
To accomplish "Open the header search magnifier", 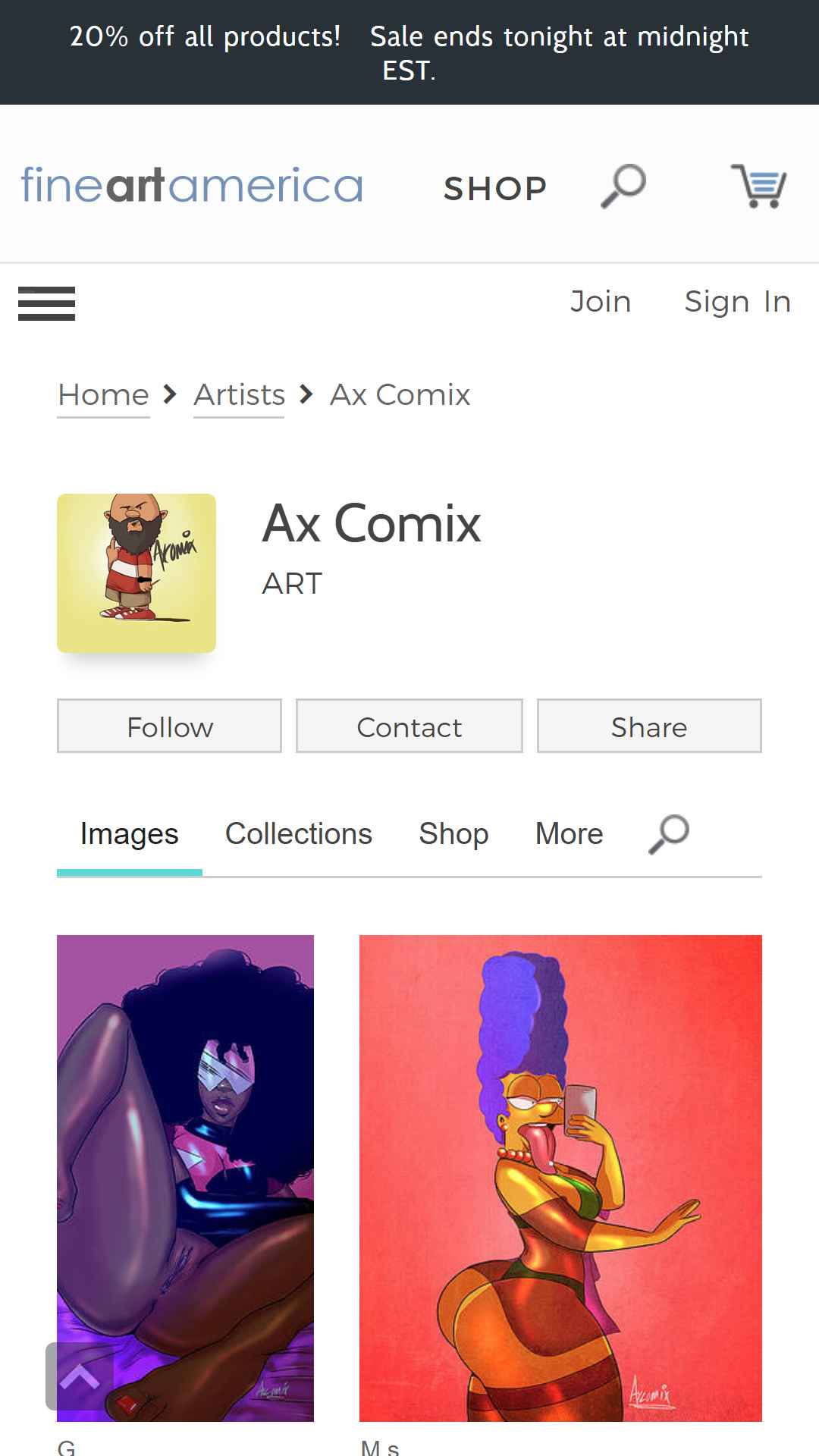I will pos(623,186).
